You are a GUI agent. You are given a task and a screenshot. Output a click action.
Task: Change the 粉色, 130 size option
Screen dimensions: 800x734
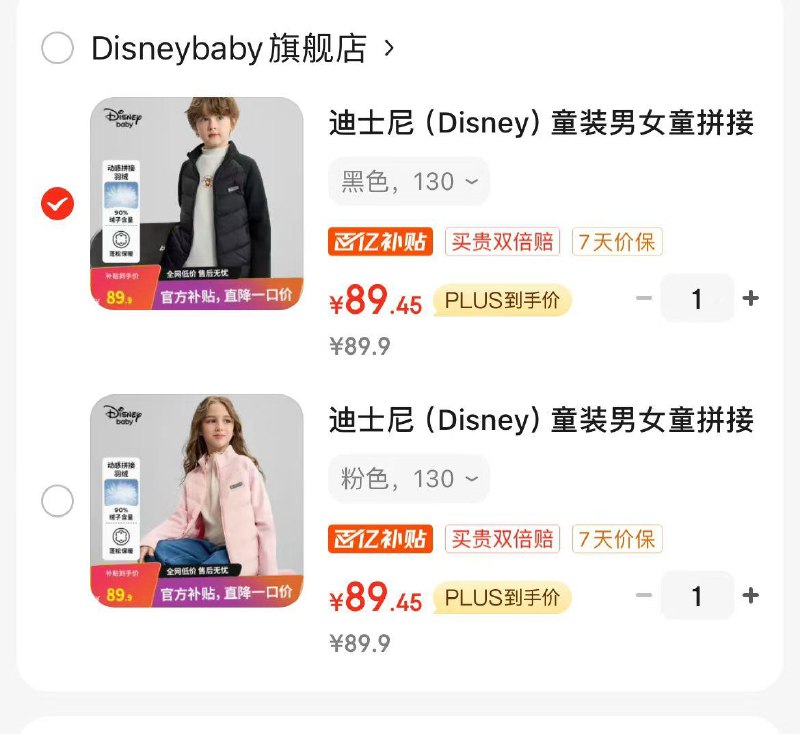[x=409, y=479]
